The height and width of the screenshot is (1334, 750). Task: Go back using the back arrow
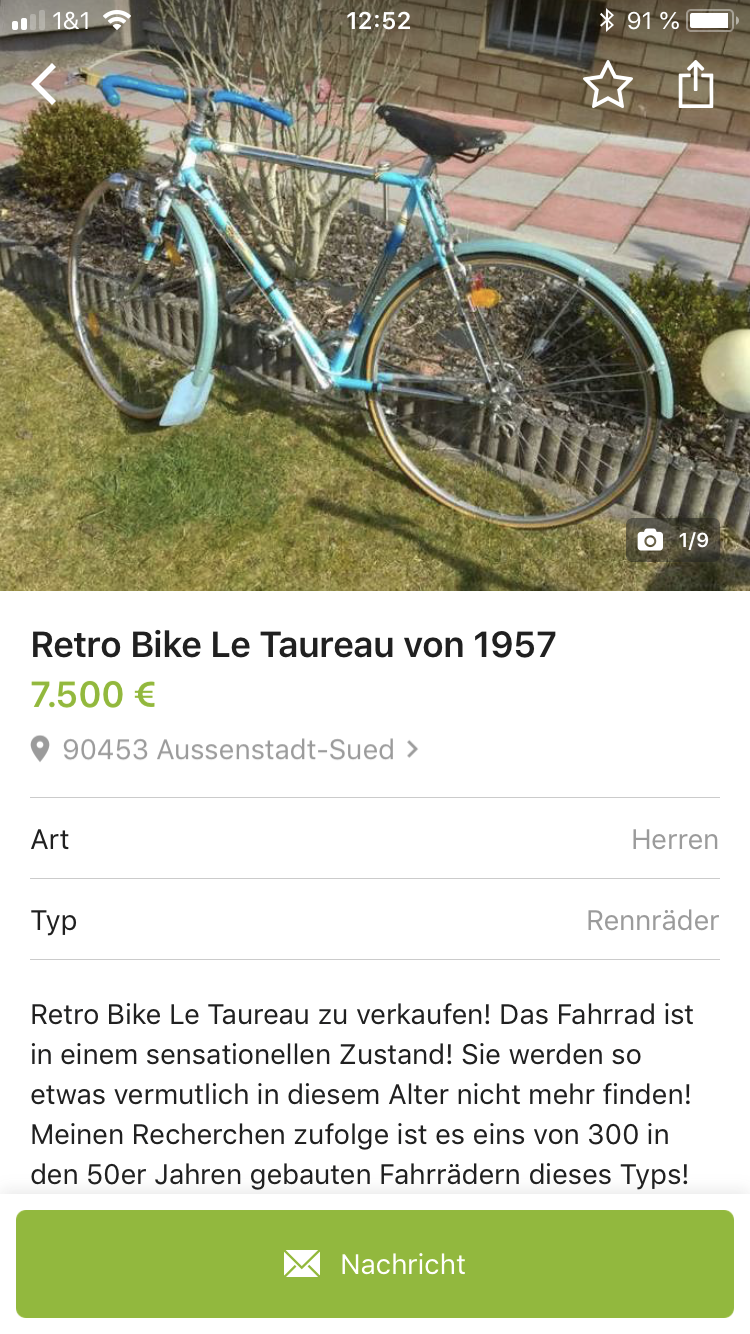45,85
